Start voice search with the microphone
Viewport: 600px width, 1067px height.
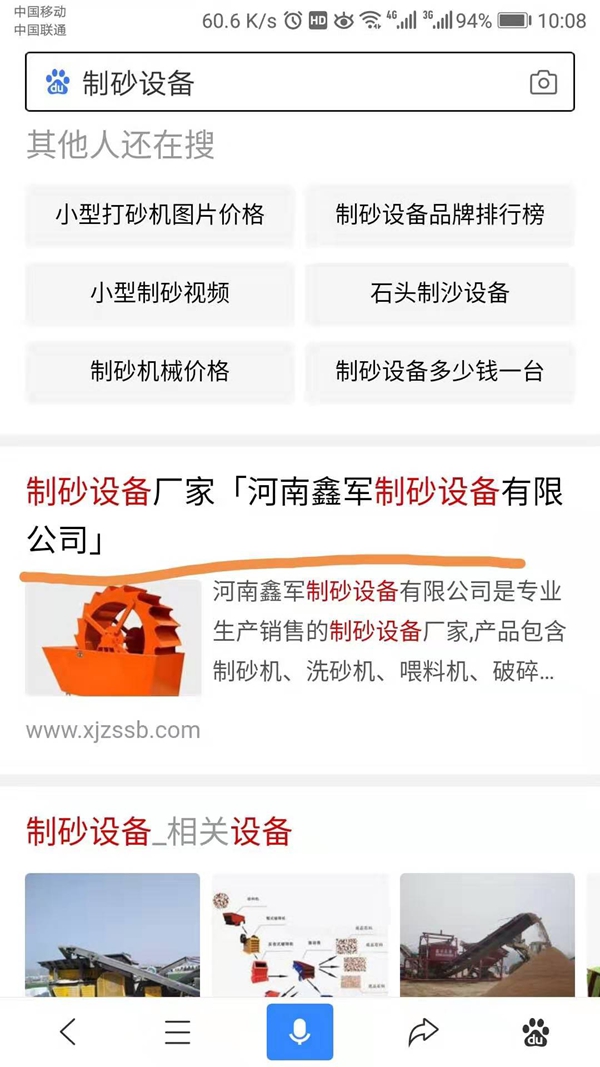(299, 1032)
